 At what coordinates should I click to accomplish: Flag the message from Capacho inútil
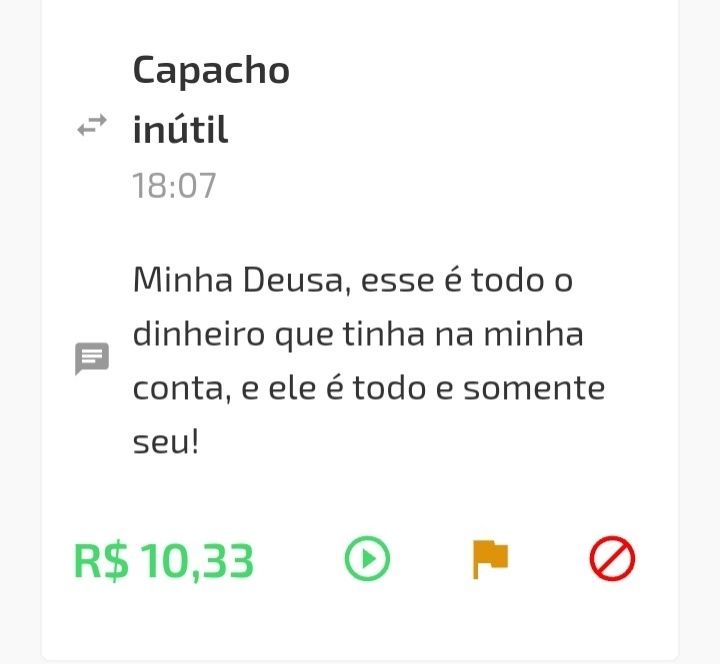click(x=490, y=559)
